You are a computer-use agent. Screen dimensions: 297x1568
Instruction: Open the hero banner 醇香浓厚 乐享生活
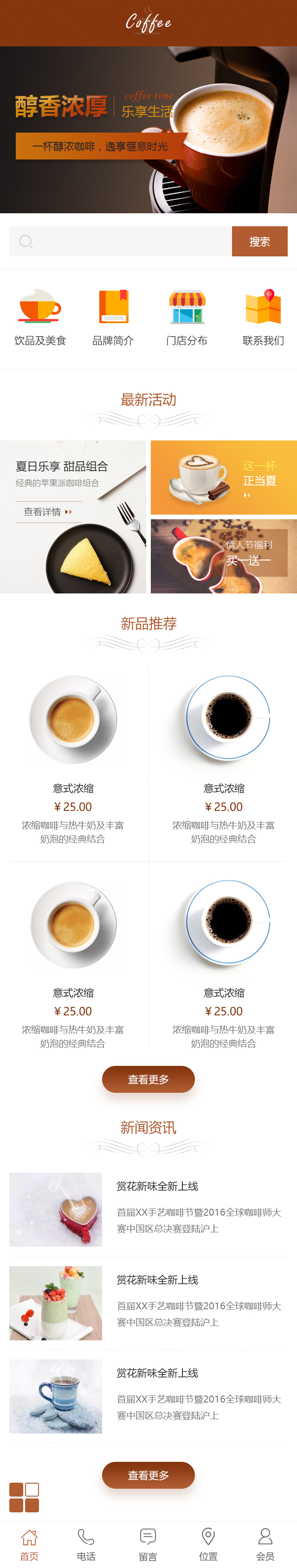[148, 130]
